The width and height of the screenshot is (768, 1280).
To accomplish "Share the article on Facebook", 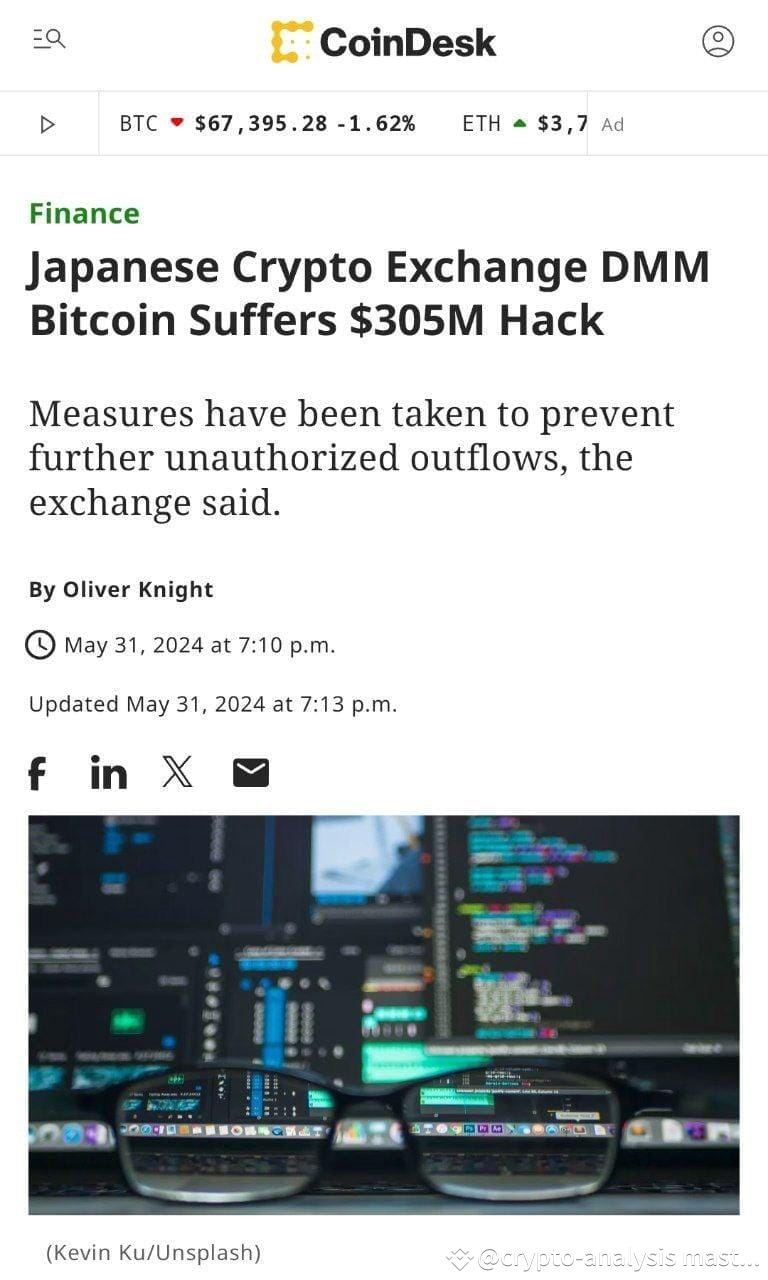I will (x=37, y=771).
